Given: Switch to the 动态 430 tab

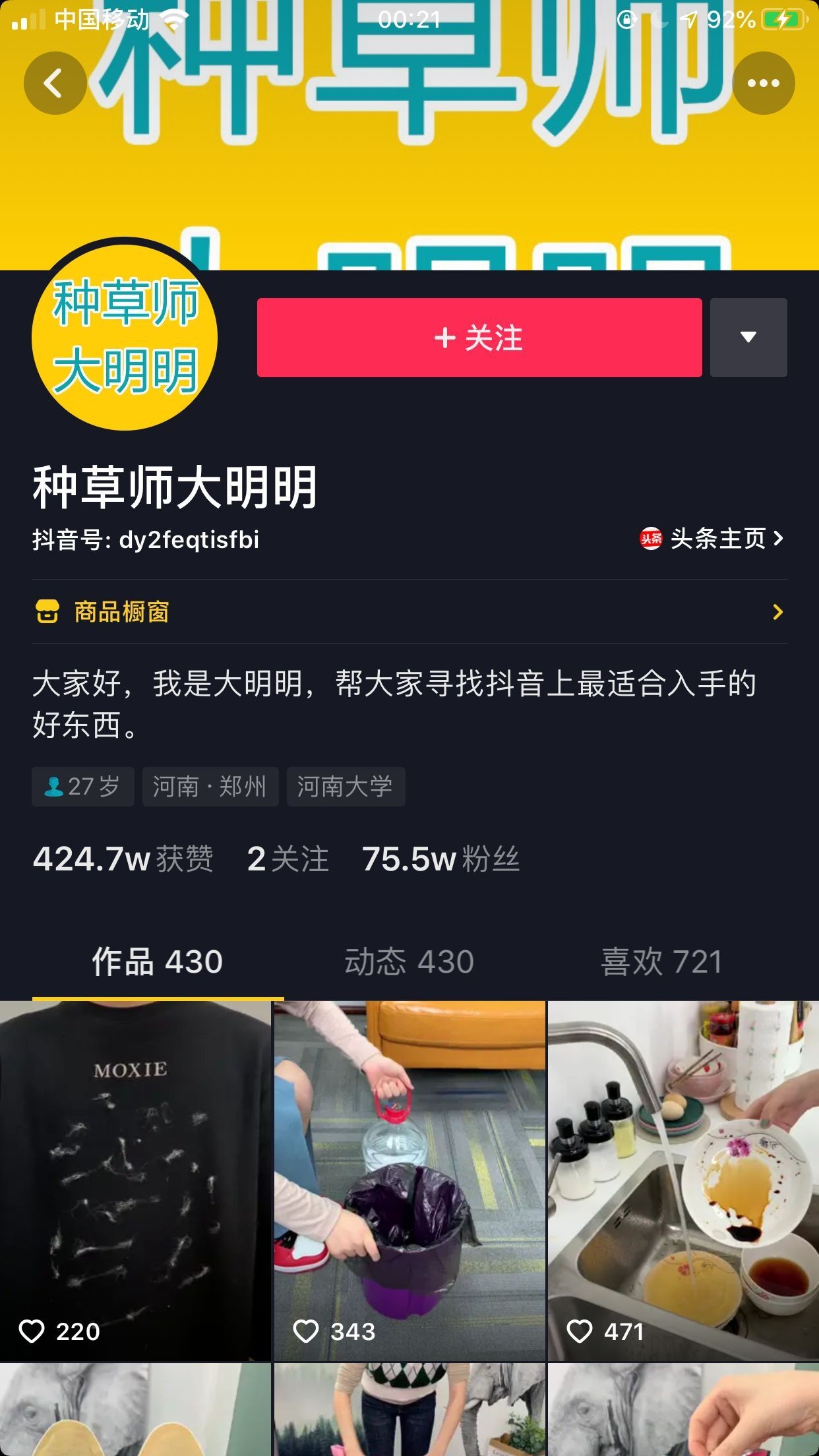Looking at the screenshot, I should pyautogui.click(x=409, y=961).
